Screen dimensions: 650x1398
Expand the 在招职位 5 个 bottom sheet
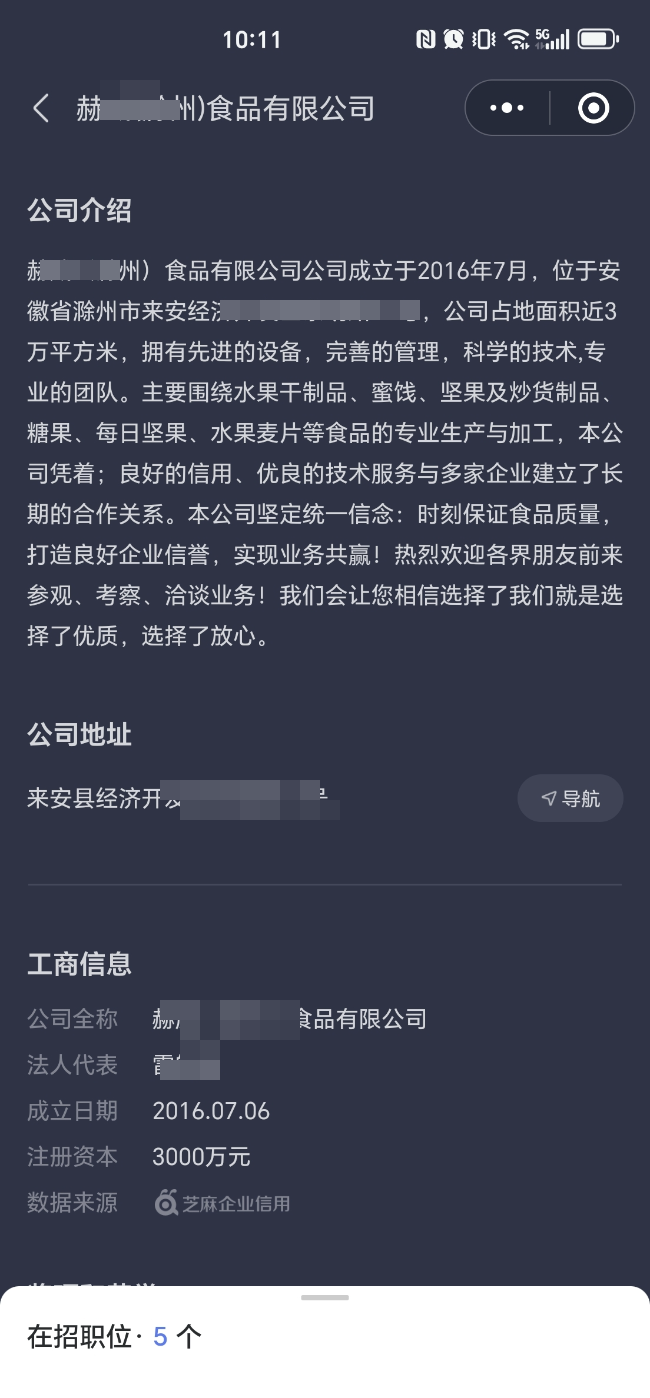point(324,1334)
